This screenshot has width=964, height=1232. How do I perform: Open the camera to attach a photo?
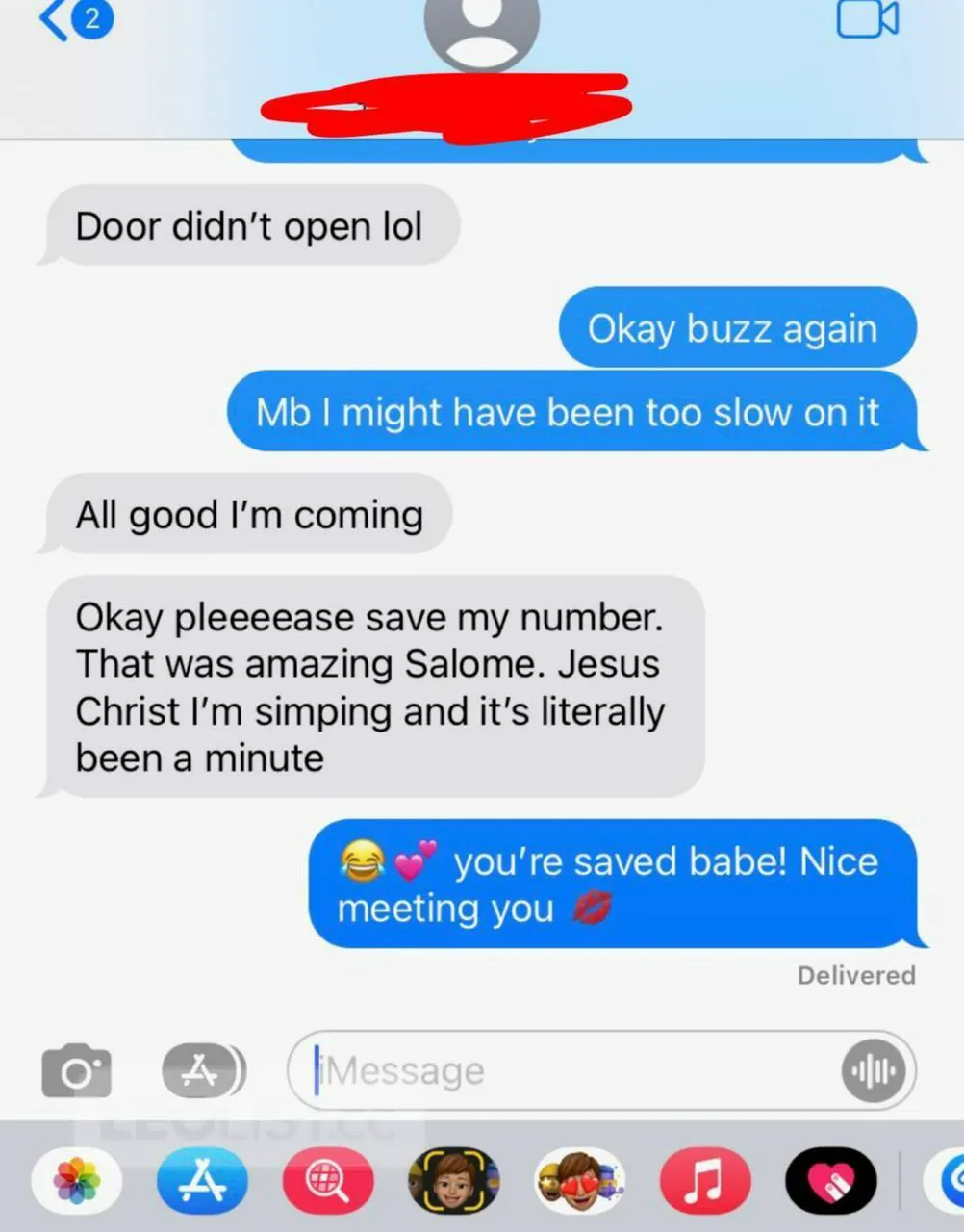click(x=77, y=1071)
